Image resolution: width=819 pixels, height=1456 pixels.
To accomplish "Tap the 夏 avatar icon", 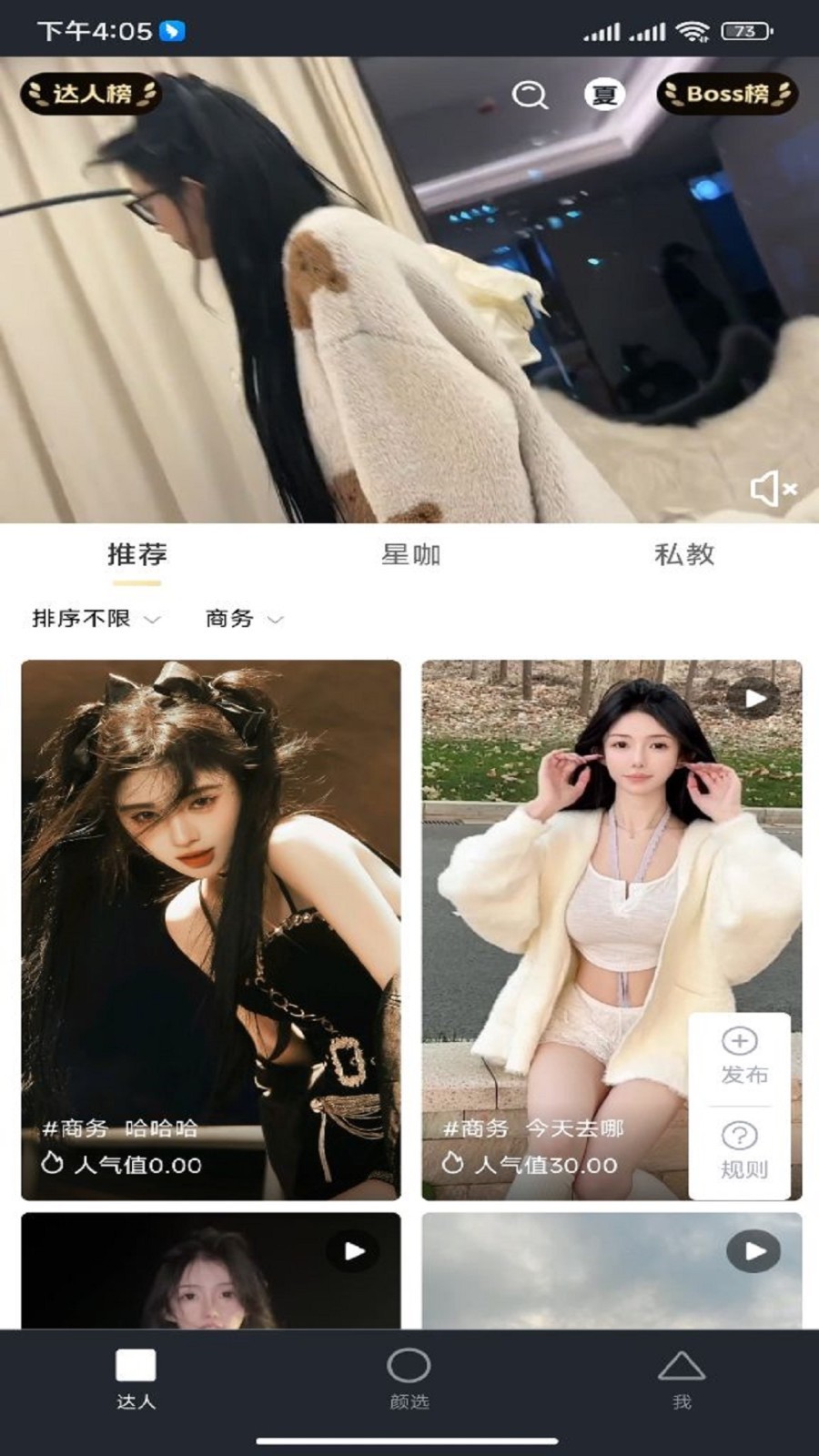I will pyautogui.click(x=603, y=94).
